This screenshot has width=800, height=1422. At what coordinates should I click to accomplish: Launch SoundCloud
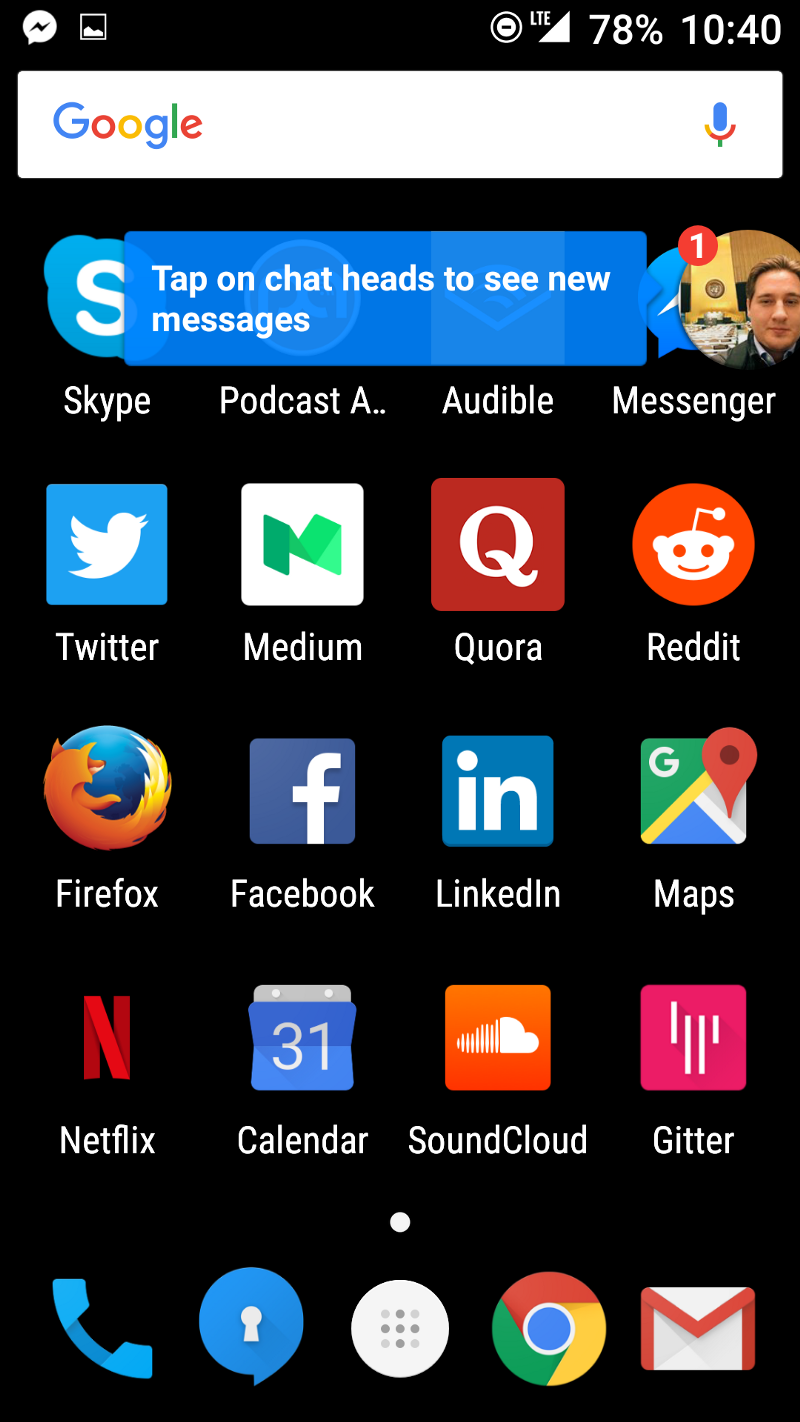tap(498, 1037)
